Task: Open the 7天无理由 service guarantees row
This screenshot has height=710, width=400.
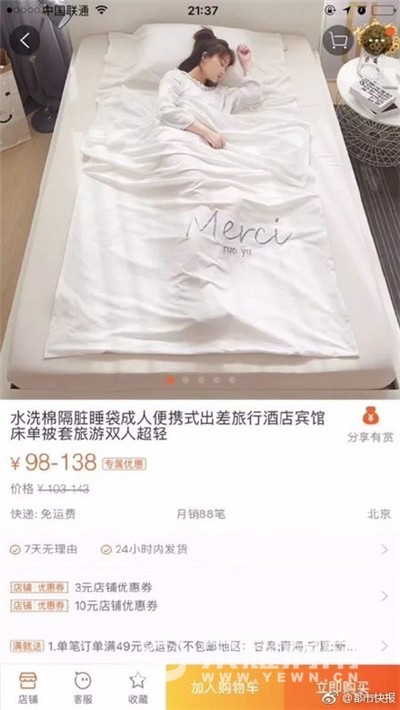Action: pyautogui.click(x=200, y=550)
